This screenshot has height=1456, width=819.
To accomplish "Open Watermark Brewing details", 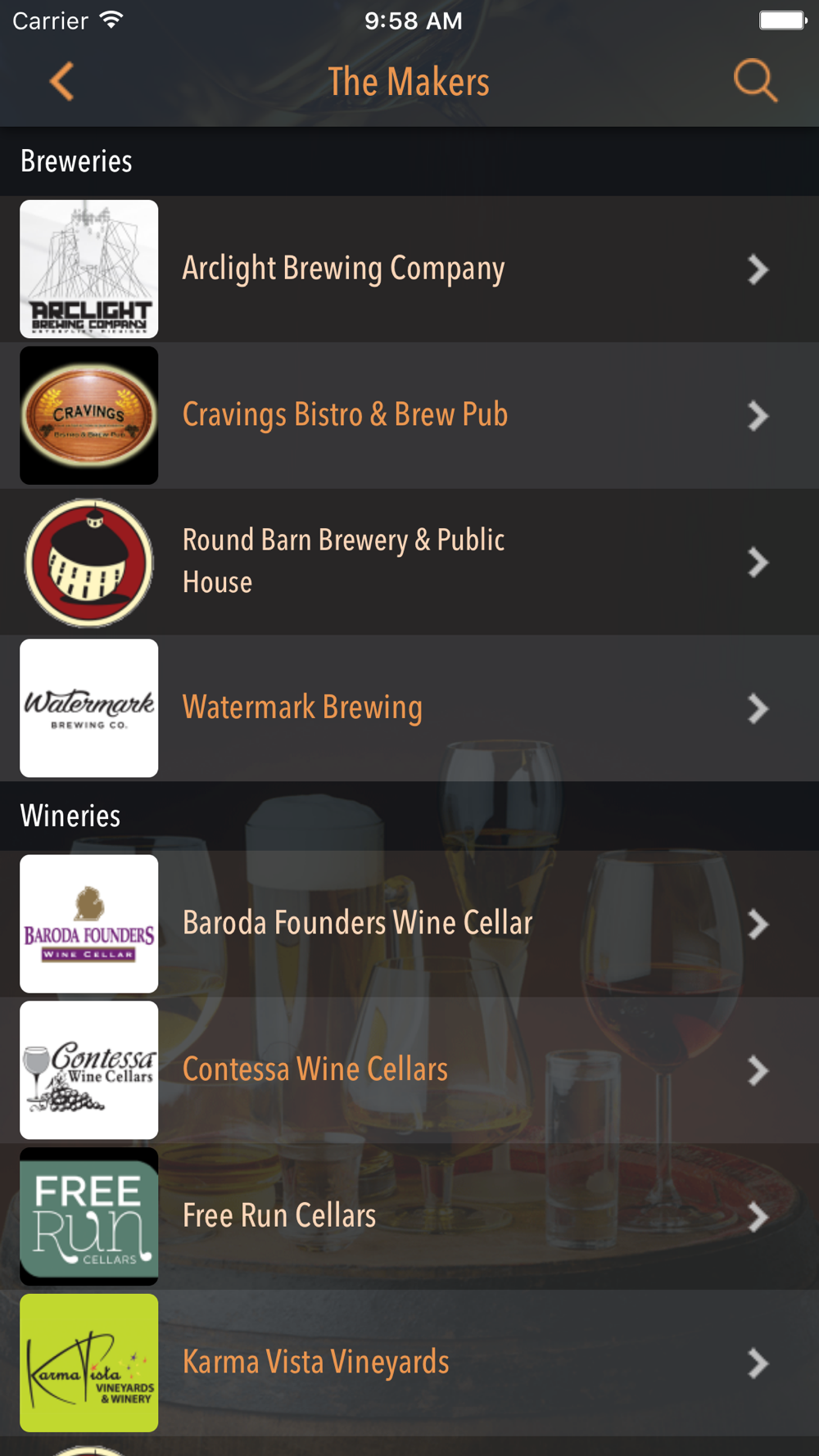I will (x=409, y=708).
